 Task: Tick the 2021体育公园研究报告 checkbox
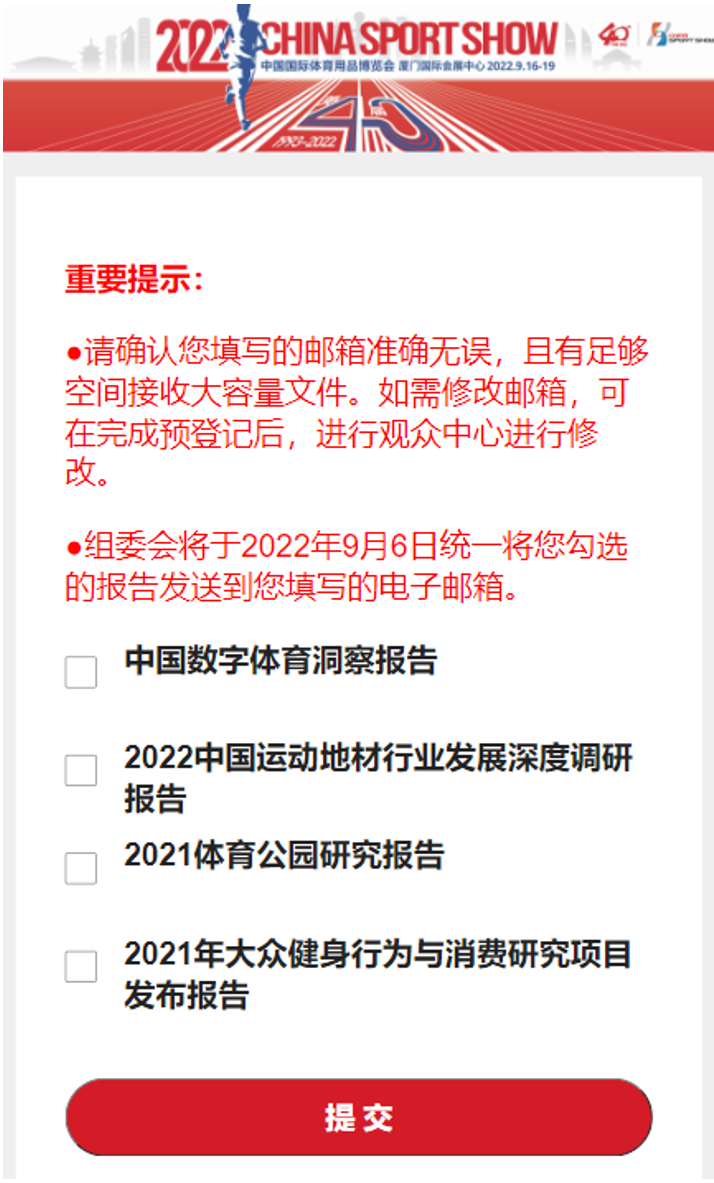[x=81, y=868]
